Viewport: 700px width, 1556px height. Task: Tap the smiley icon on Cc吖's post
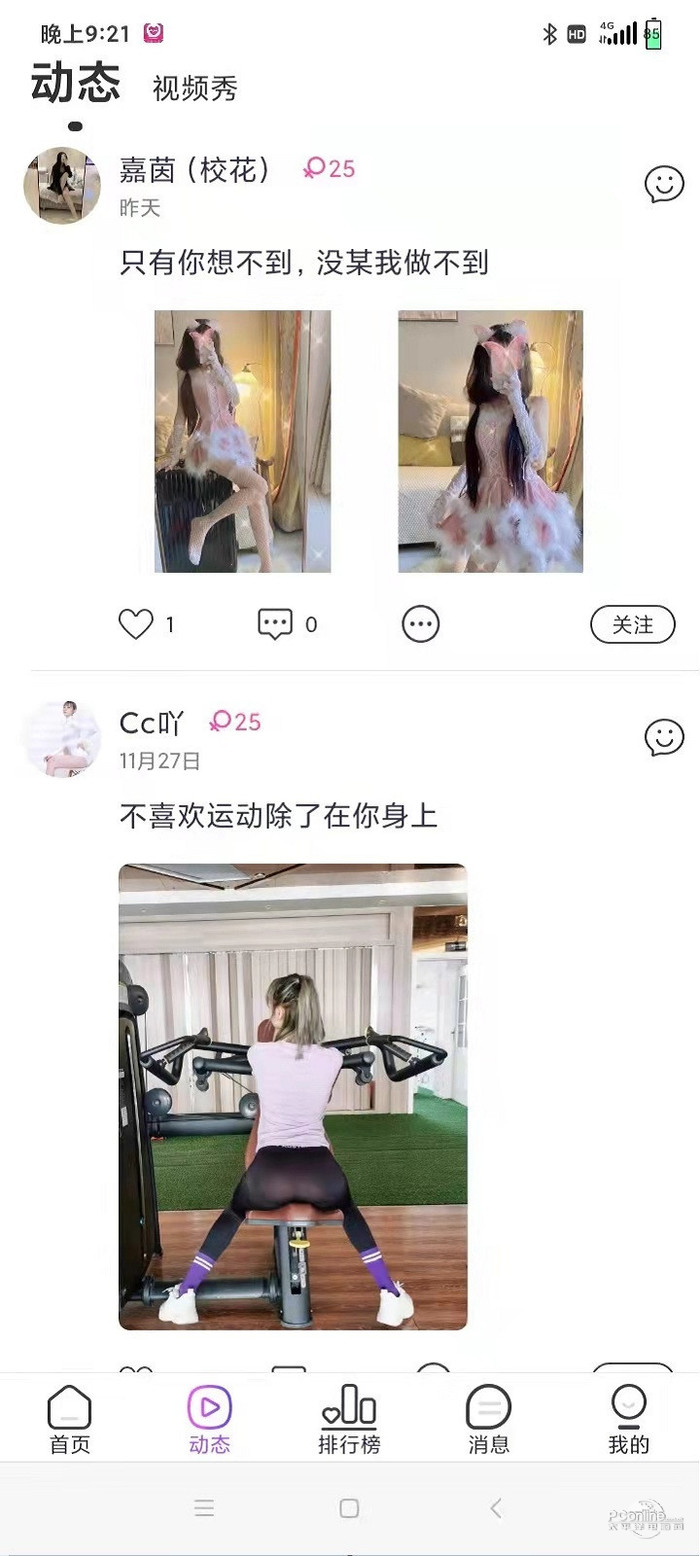pos(664,737)
